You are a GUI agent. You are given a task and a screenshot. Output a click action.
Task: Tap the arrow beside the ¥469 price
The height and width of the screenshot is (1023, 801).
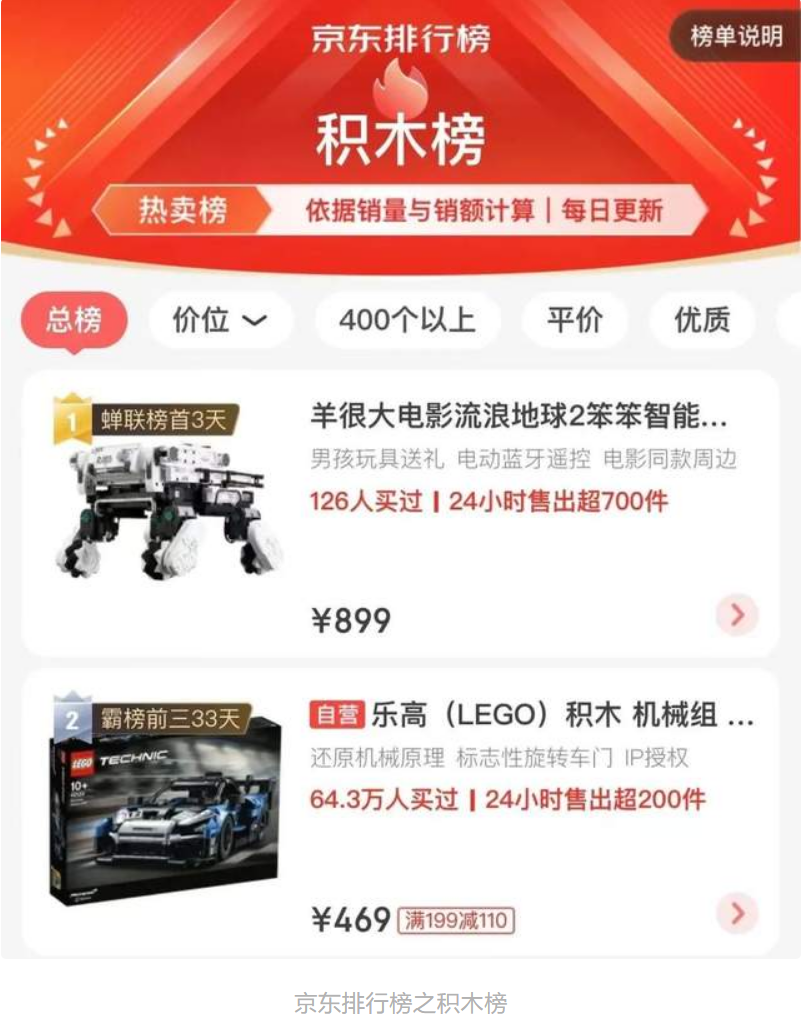(737, 913)
